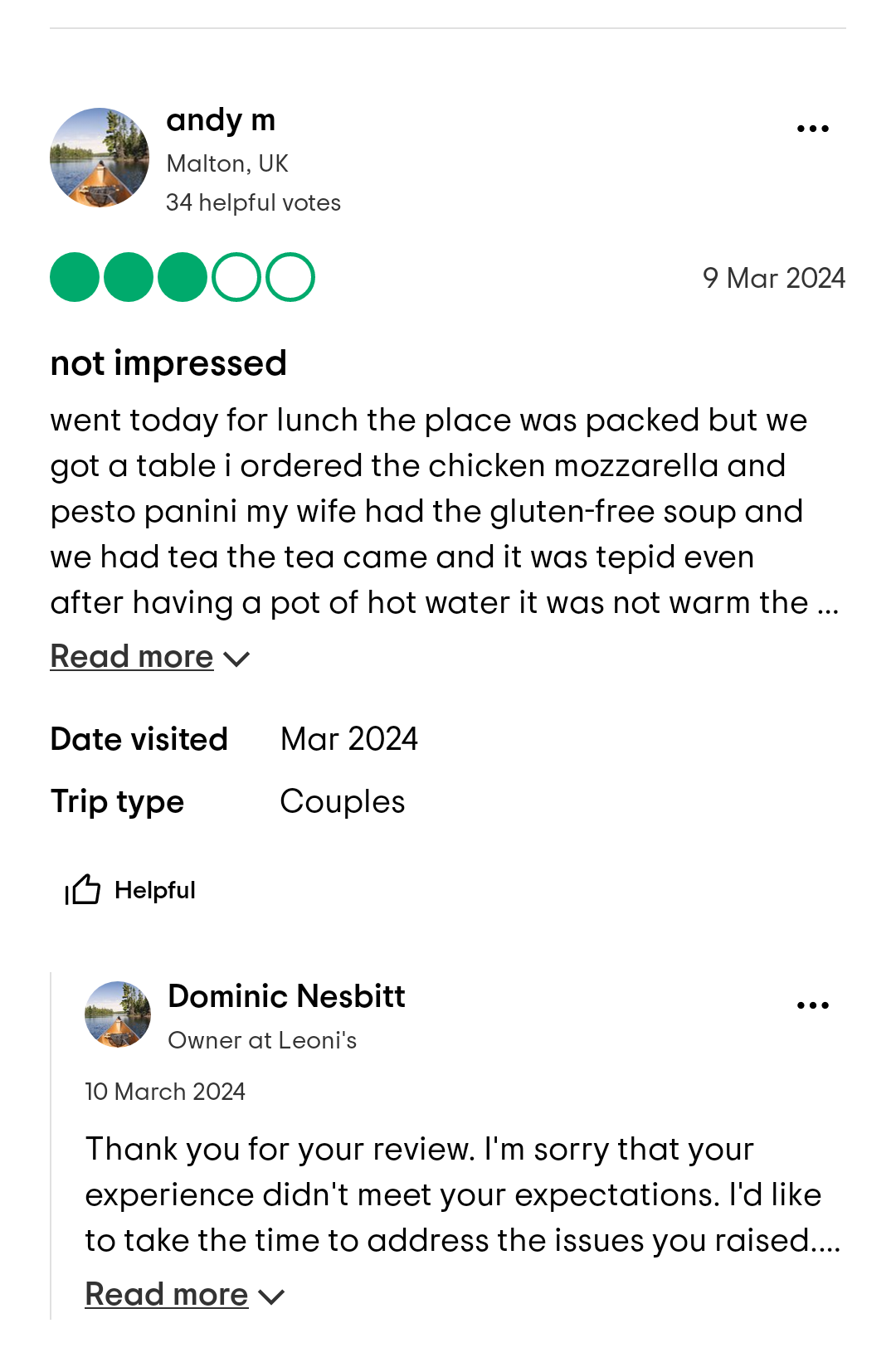Mark andy m's review as Helpful
Viewport: 896px width, 1367px height.
(x=131, y=890)
